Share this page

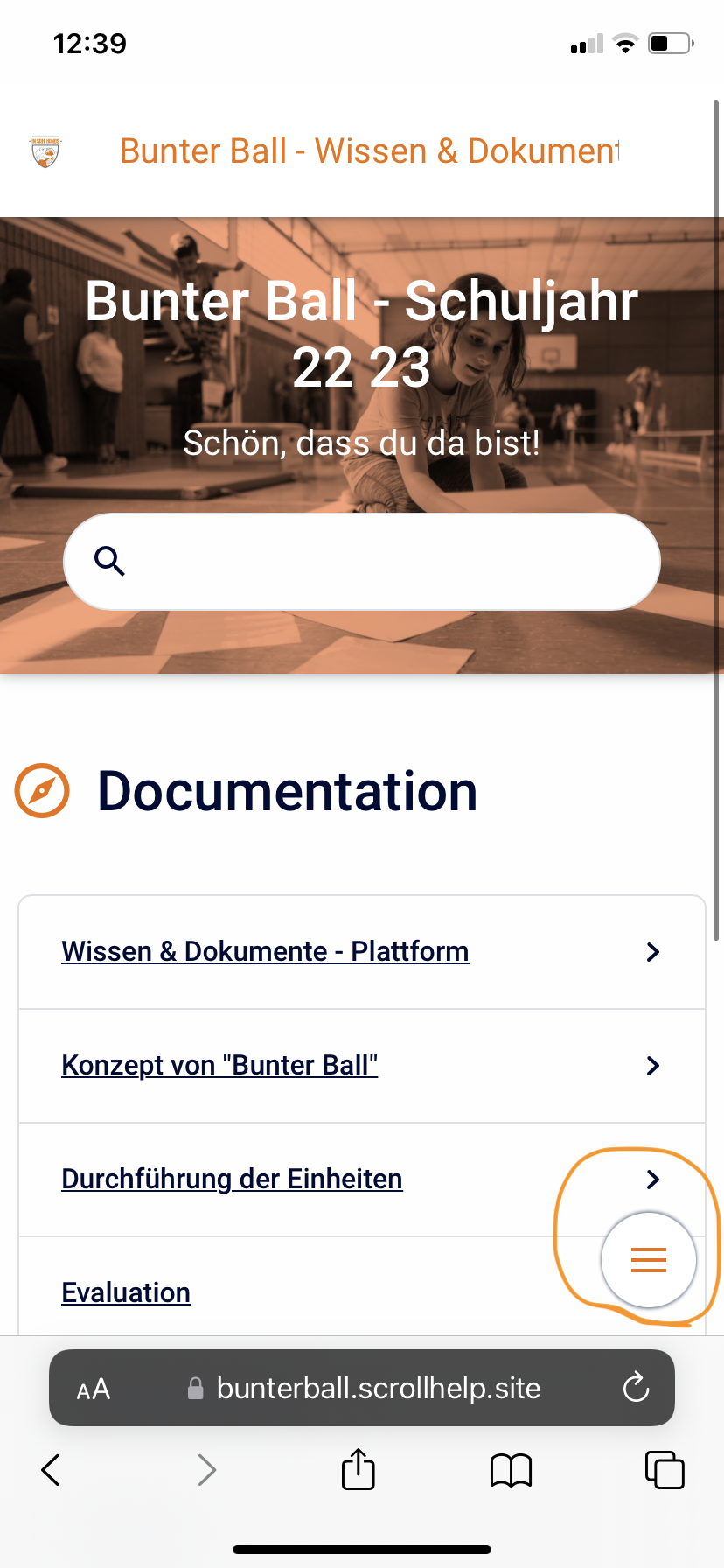[358, 1469]
